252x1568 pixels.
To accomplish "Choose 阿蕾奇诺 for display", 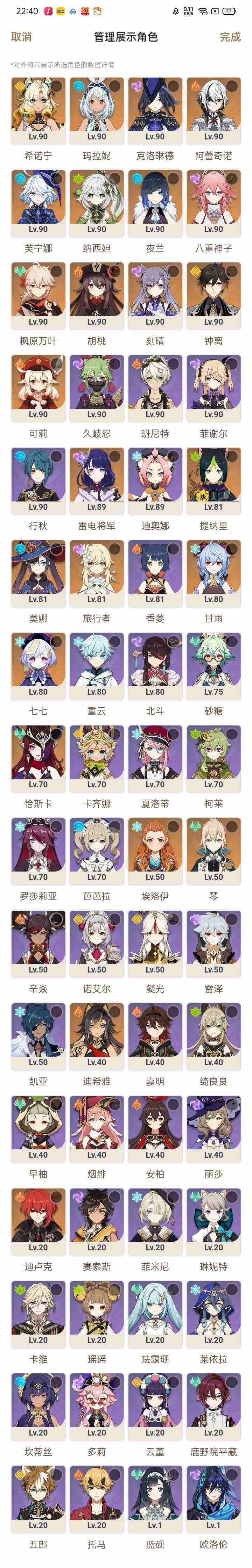I will coord(213,110).
